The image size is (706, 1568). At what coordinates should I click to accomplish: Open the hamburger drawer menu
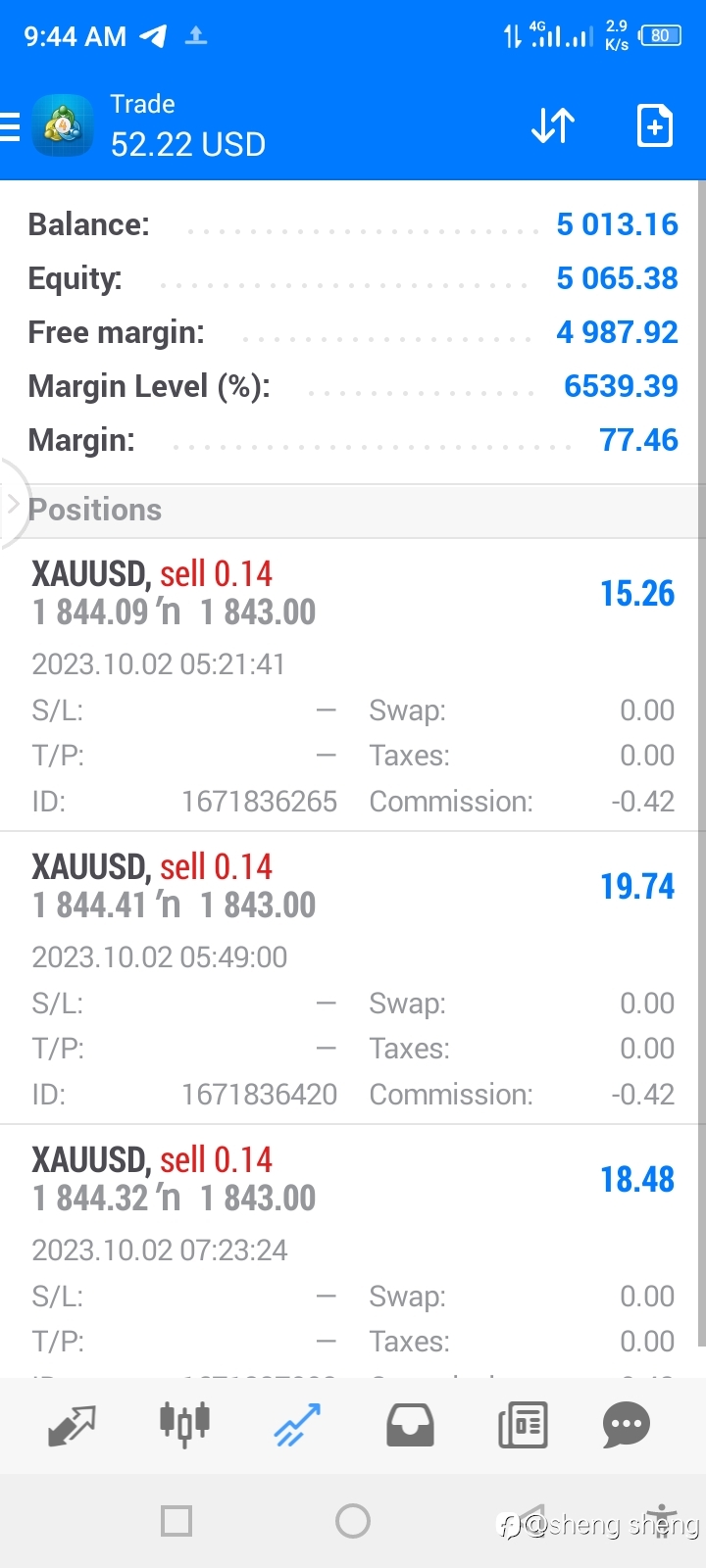click(10, 127)
